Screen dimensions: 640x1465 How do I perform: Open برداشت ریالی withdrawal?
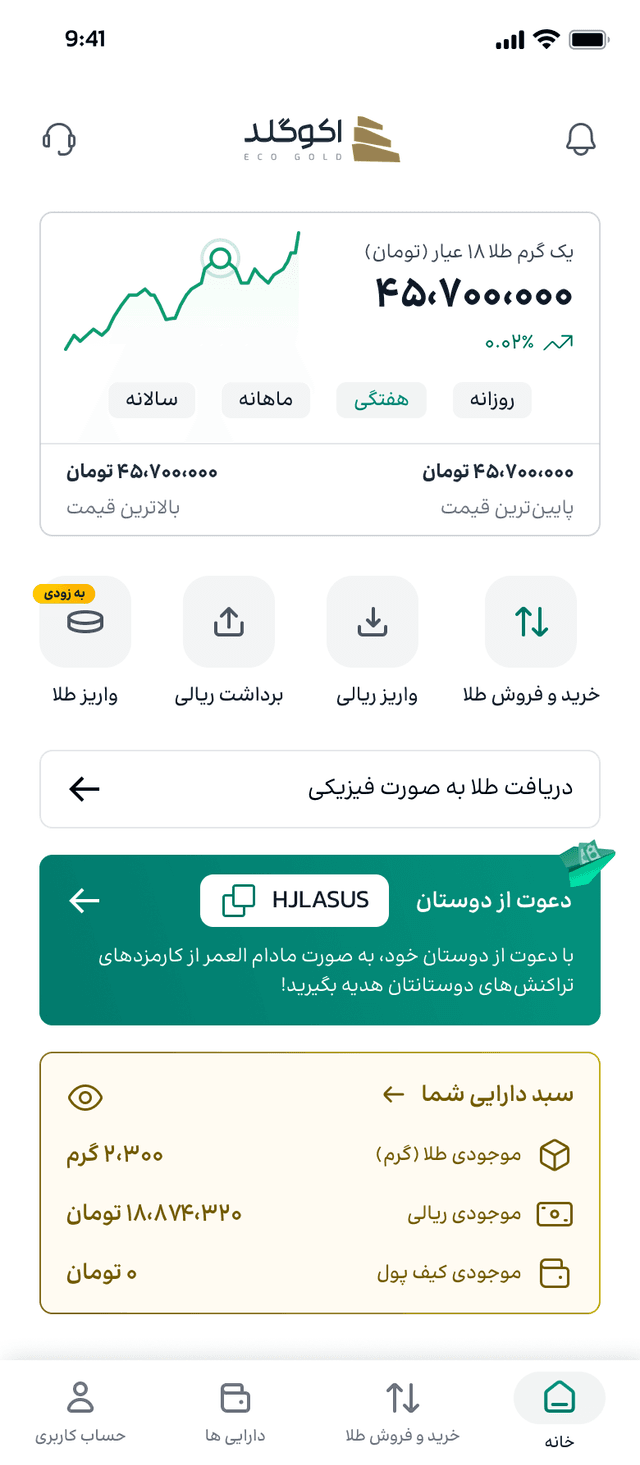click(229, 622)
